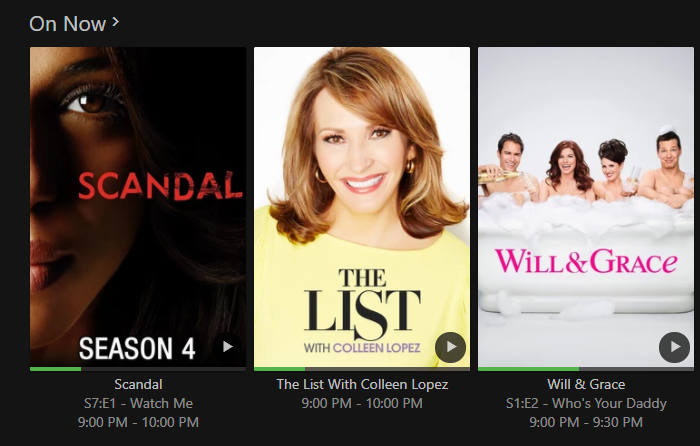Screen dimensions: 700x446
Task: Play Will & Grace now
Action: pyautogui.click(x=674, y=347)
